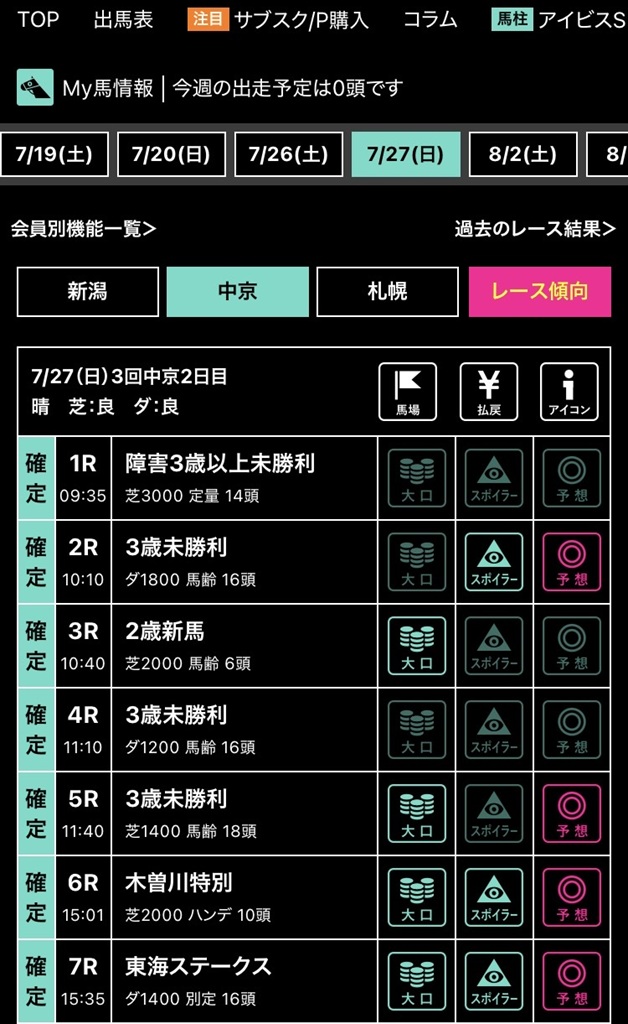Open the 会員別機能一覧 link
628x1024 pixels.
(84, 229)
